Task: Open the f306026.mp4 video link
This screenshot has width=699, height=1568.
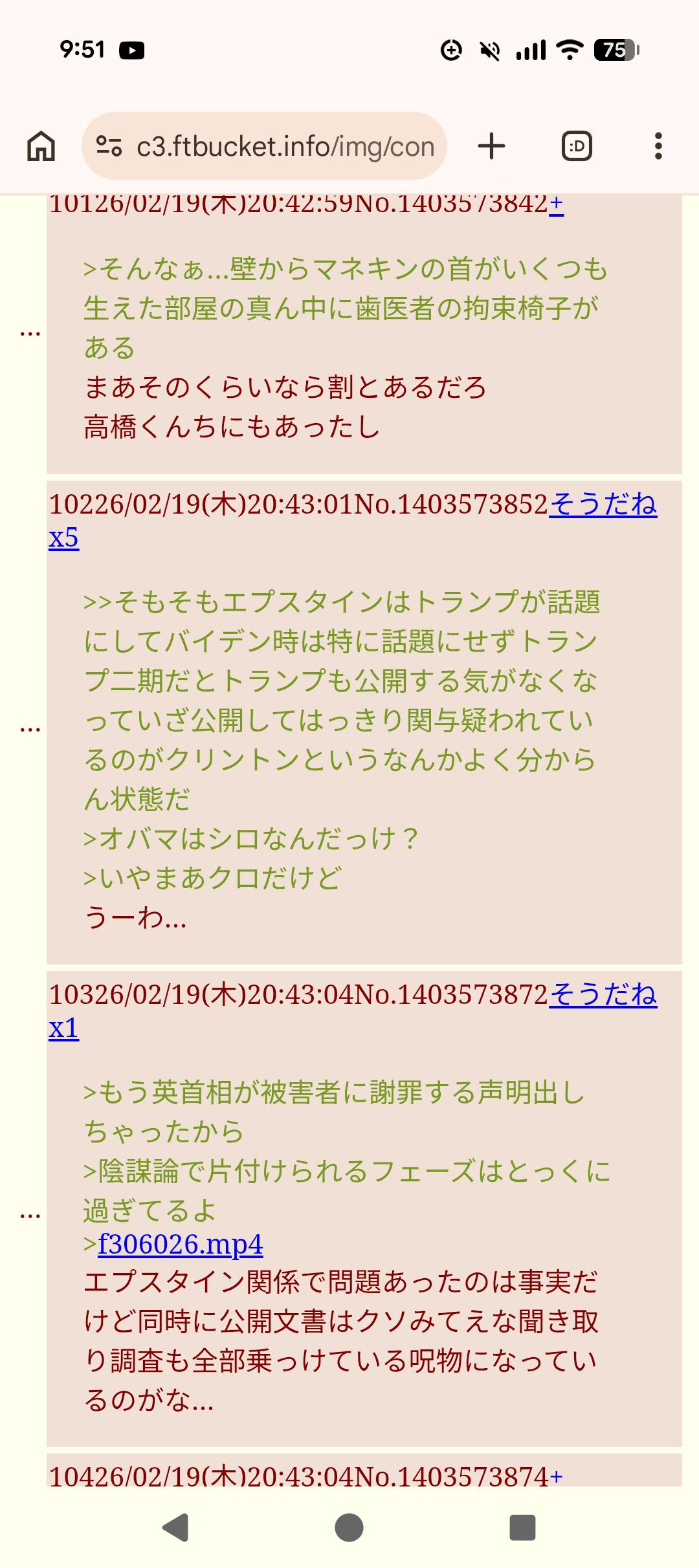Action: [180, 1244]
